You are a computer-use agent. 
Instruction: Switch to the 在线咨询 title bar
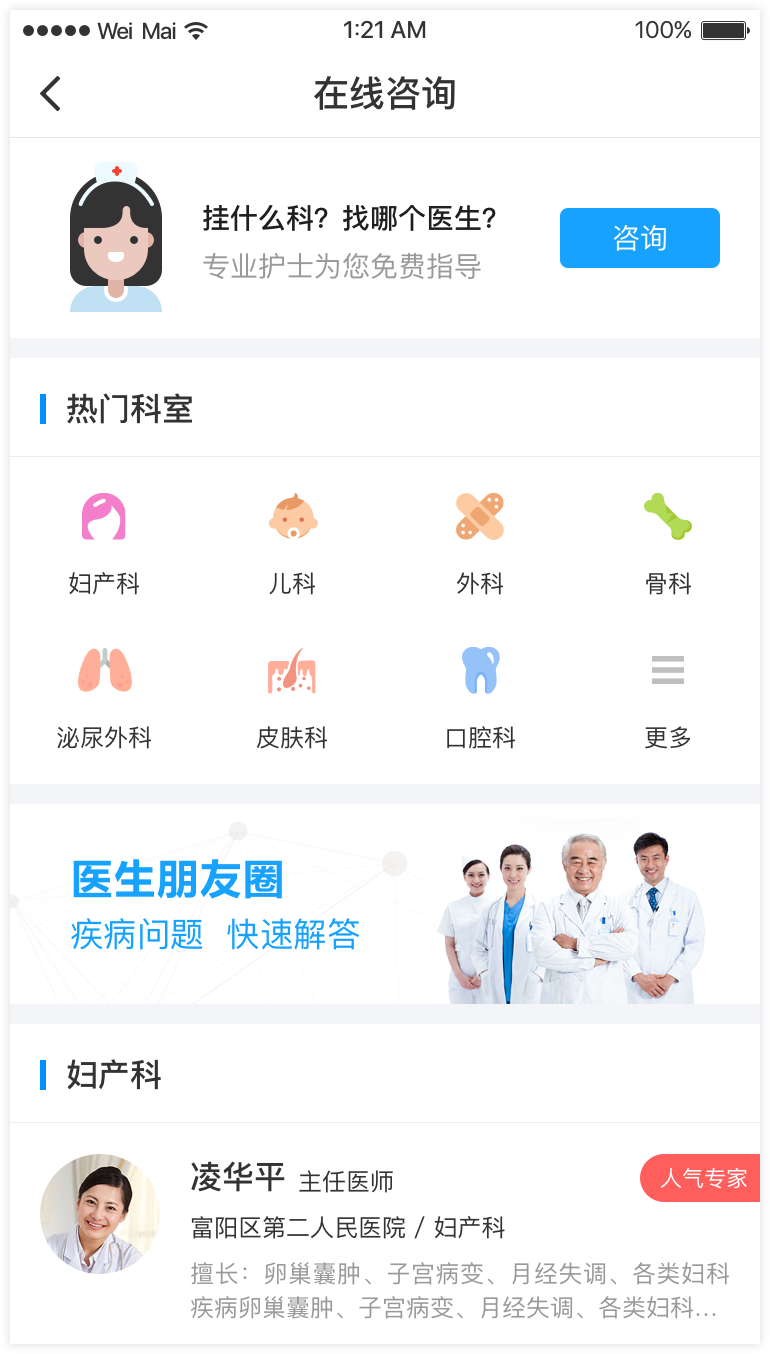point(385,93)
